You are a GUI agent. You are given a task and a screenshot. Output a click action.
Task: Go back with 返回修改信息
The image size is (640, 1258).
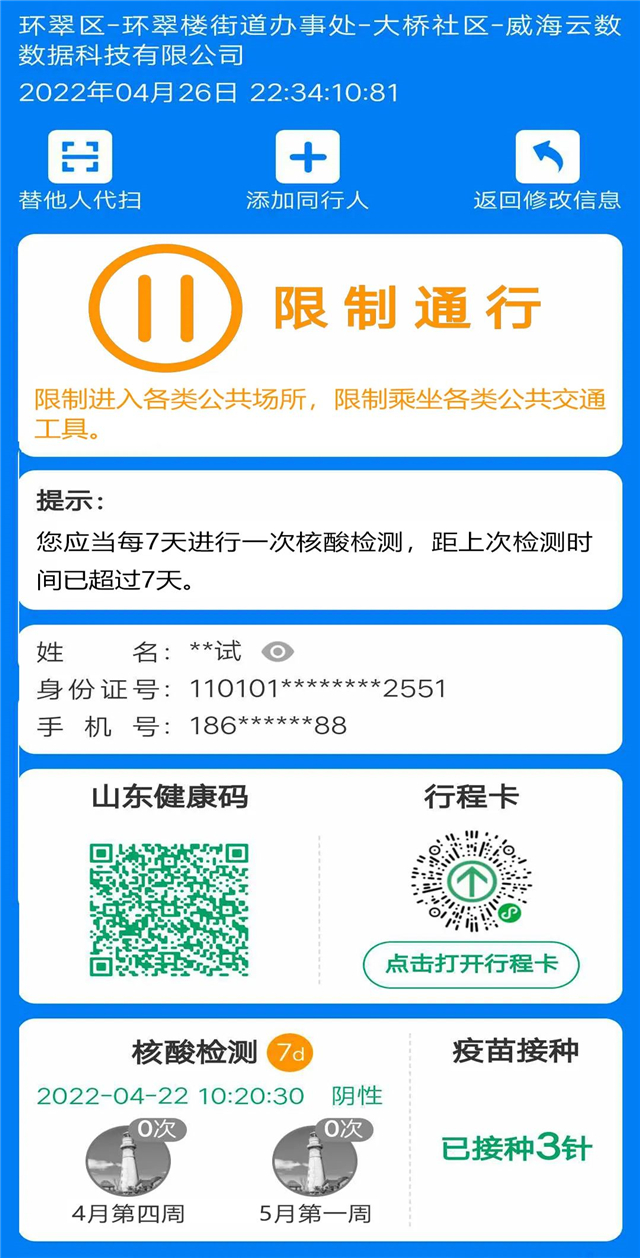tap(547, 157)
